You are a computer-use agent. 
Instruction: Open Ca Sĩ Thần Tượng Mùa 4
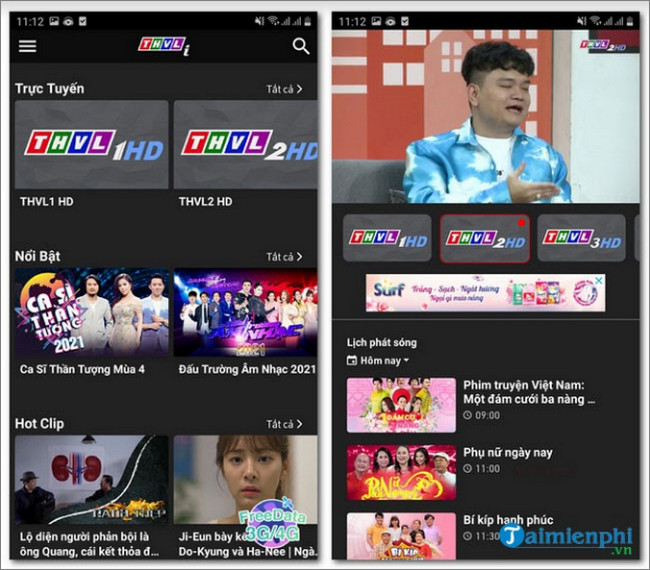coord(92,313)
